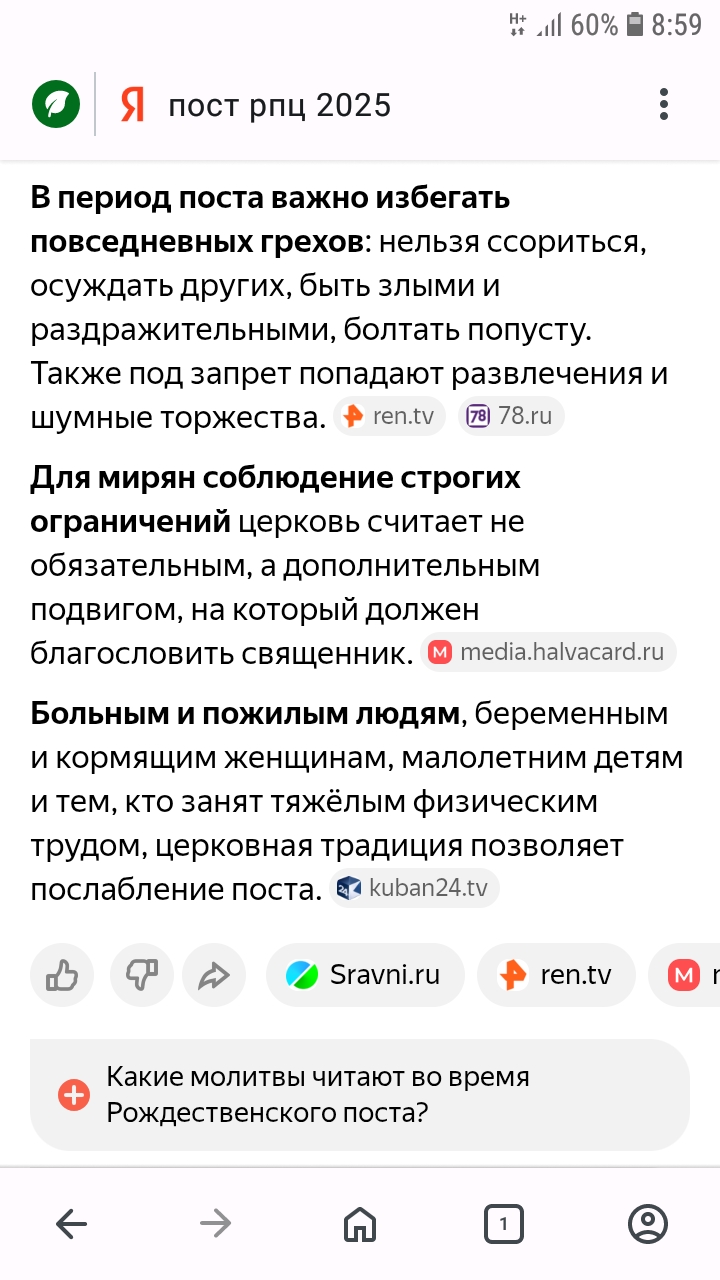Share the generated answer
This screenshot has height=1280, width=720.
[214, 975]
